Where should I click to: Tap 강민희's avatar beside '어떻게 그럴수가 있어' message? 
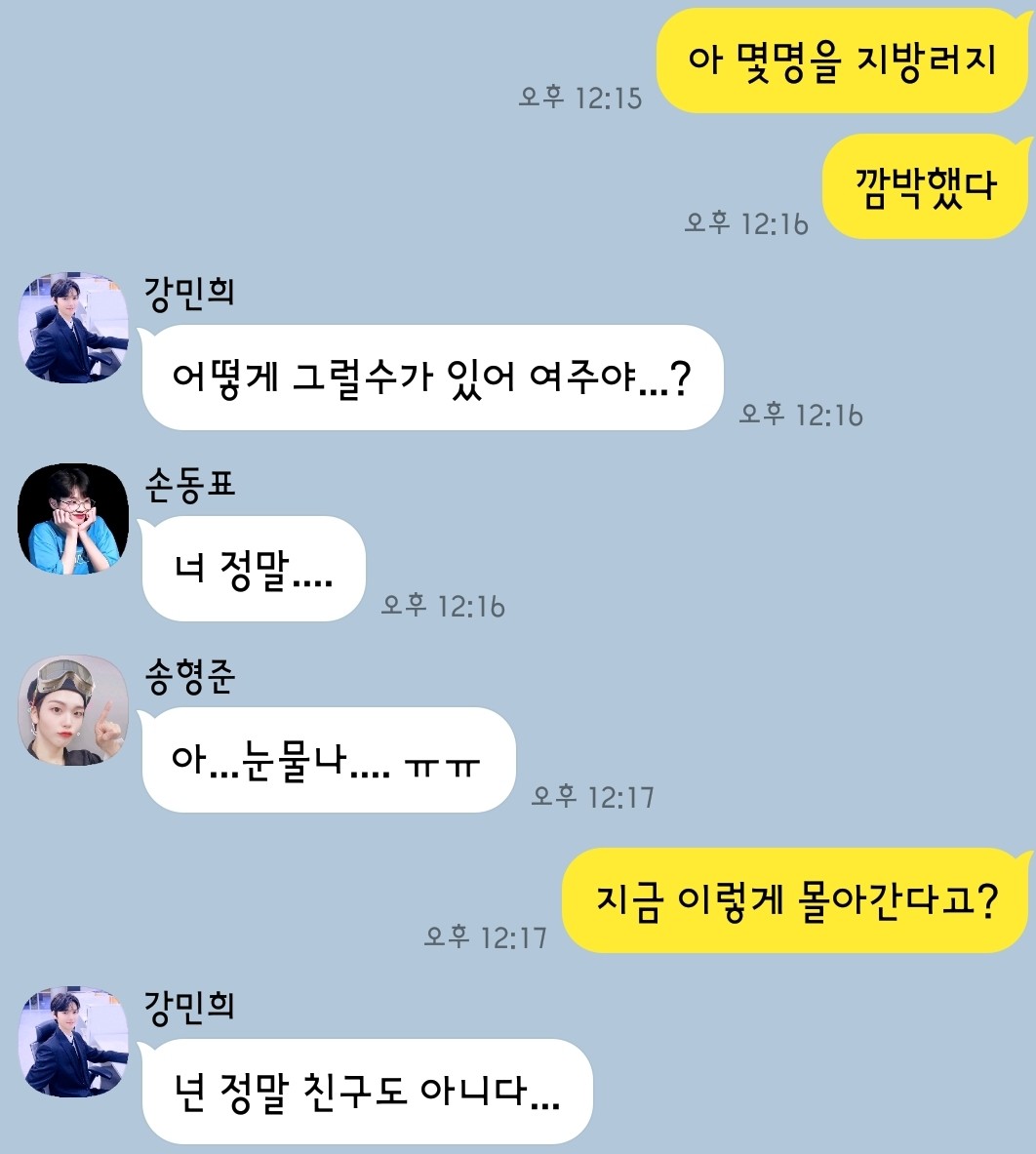[74, 328]
